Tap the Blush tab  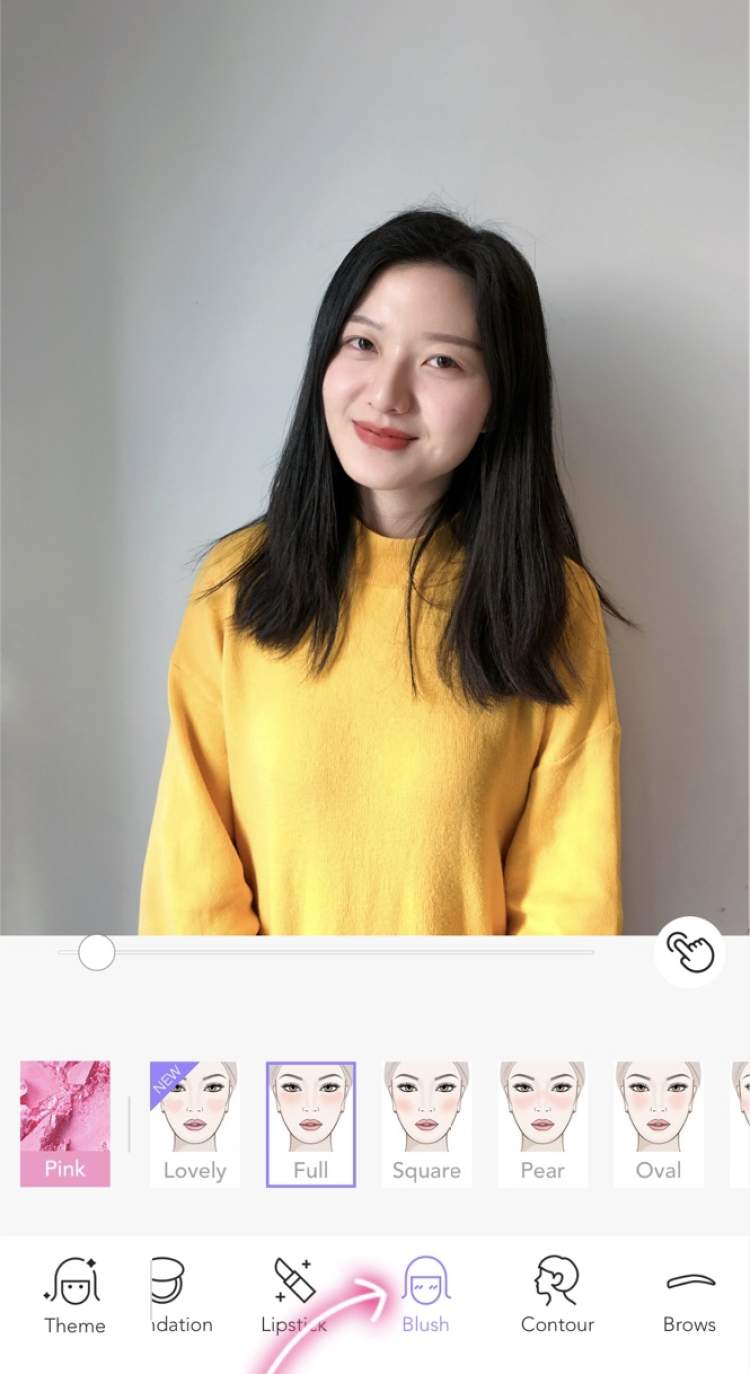pos(425,1296)
